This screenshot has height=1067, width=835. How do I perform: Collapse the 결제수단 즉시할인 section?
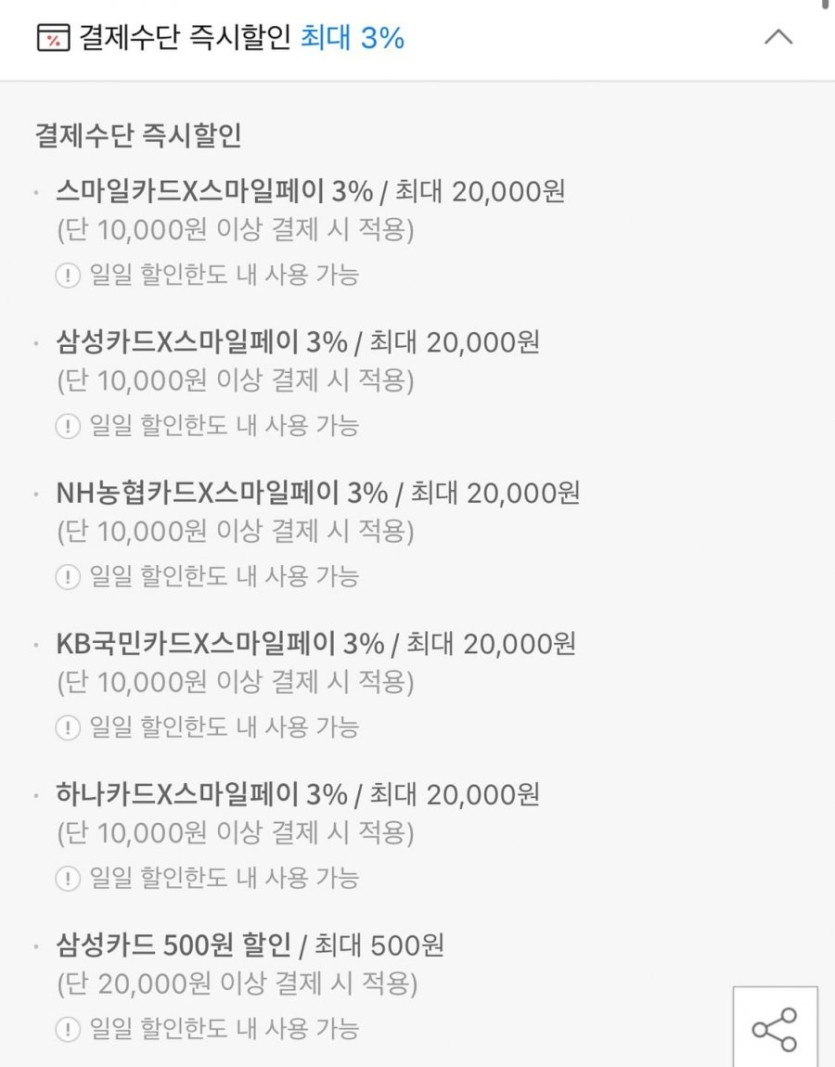(x=778, y=38)
